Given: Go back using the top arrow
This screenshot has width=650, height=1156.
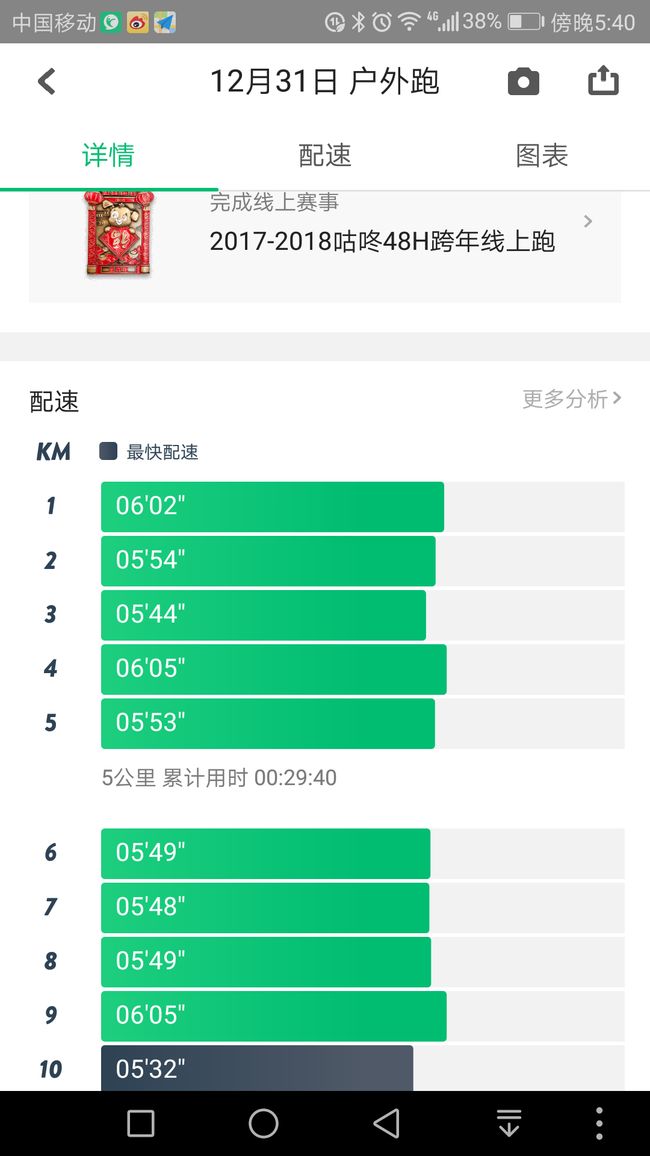Looking at the screenshot, I should (46, 81).
